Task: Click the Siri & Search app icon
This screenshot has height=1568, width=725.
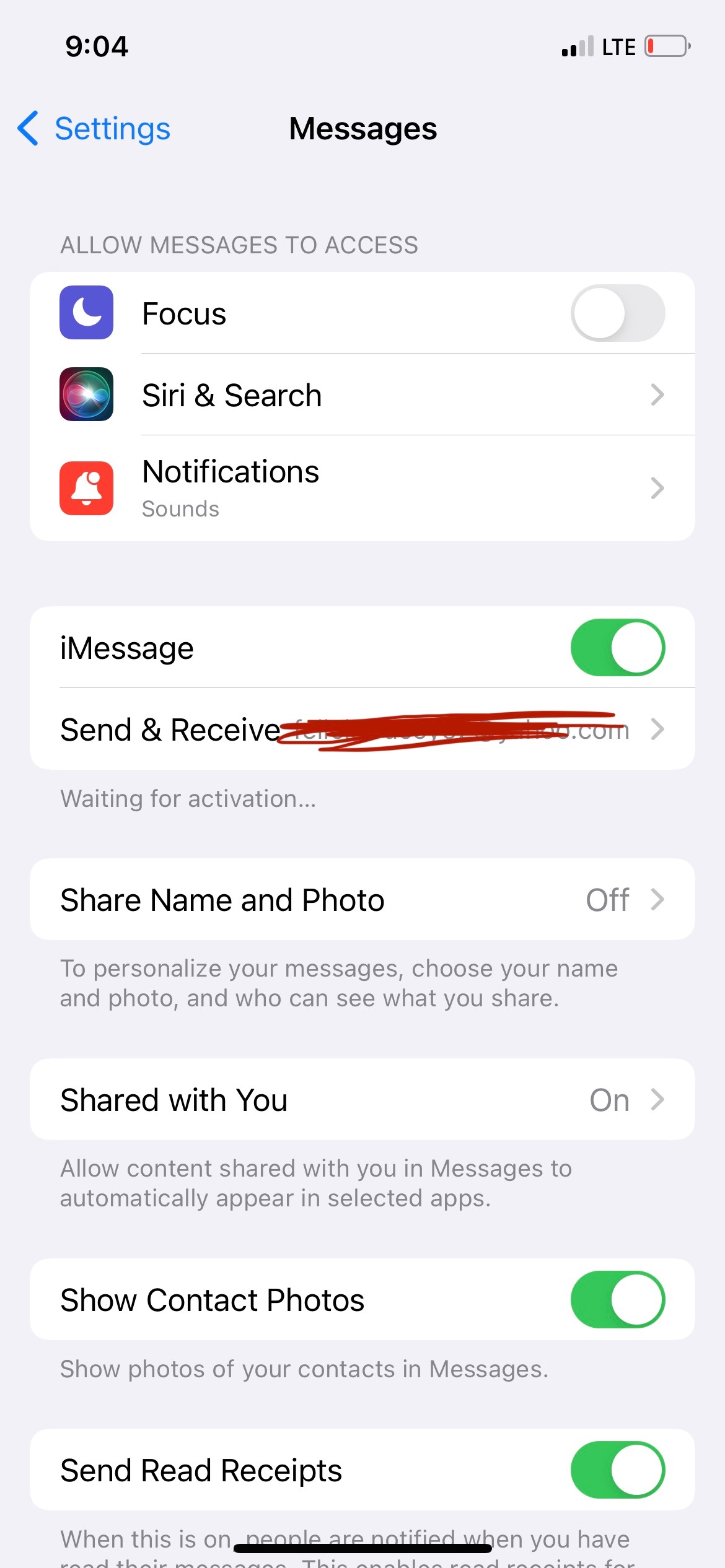Action: tap(87, 394)
